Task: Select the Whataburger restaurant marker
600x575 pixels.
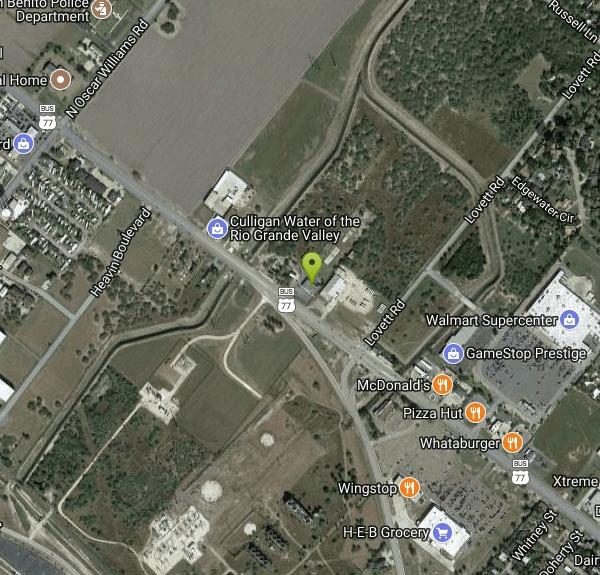Action: (x=512, y=441)
